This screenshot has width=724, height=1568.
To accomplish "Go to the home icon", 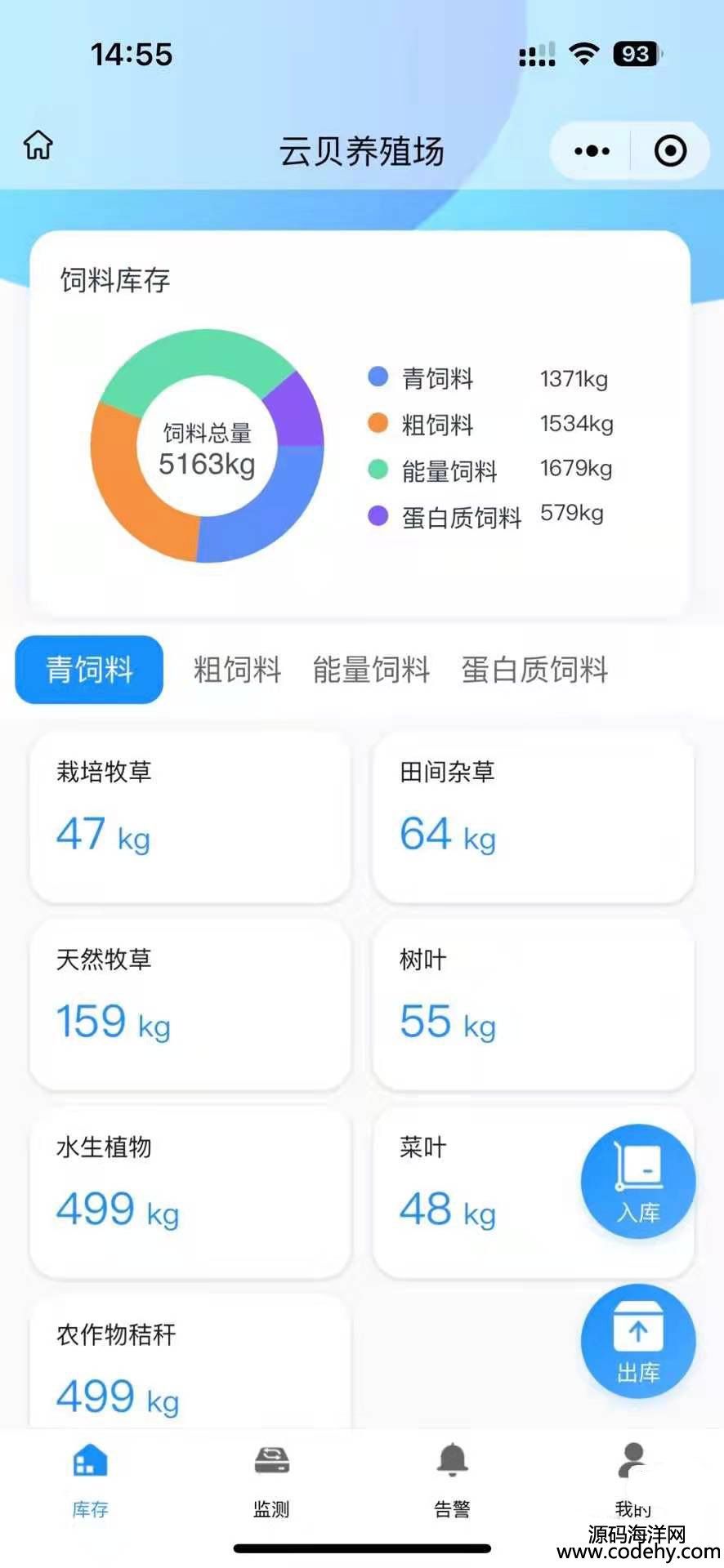I will pyautogui.click(x=38, y=145).
